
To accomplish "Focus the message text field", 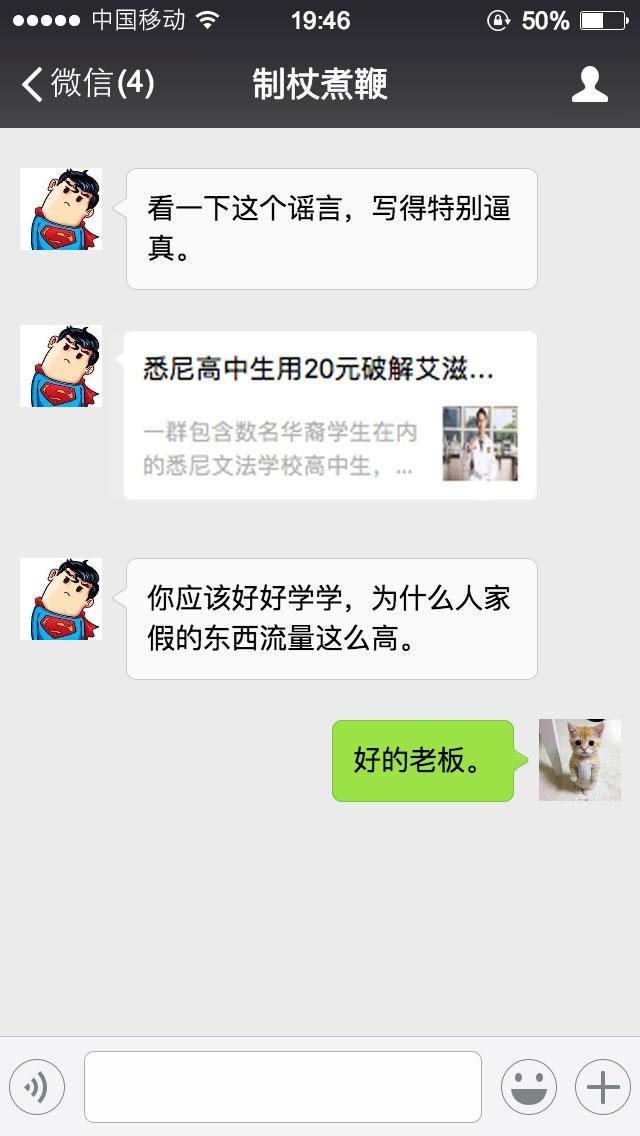I will (x=283, y=1087).
